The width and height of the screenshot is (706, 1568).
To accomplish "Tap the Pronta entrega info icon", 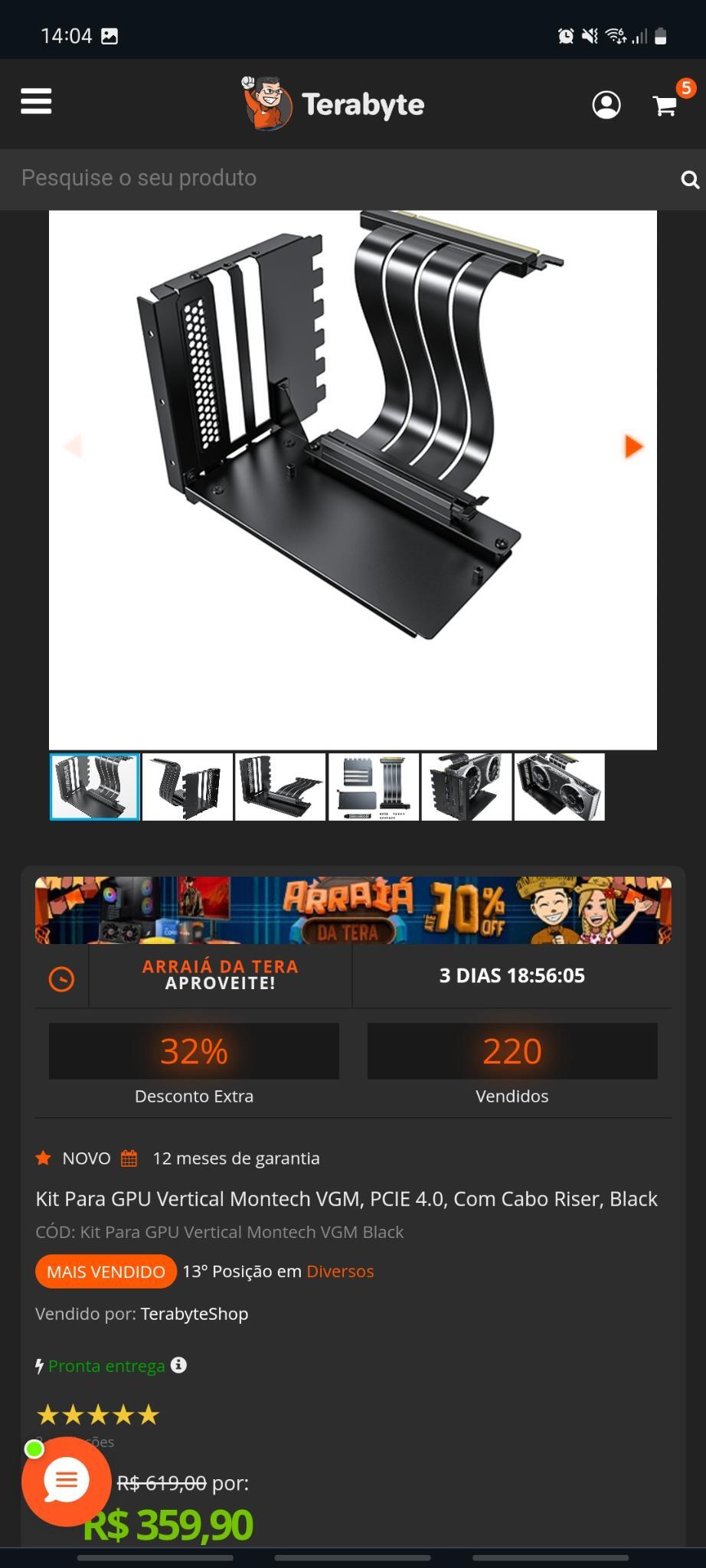I will [178, 1365].
